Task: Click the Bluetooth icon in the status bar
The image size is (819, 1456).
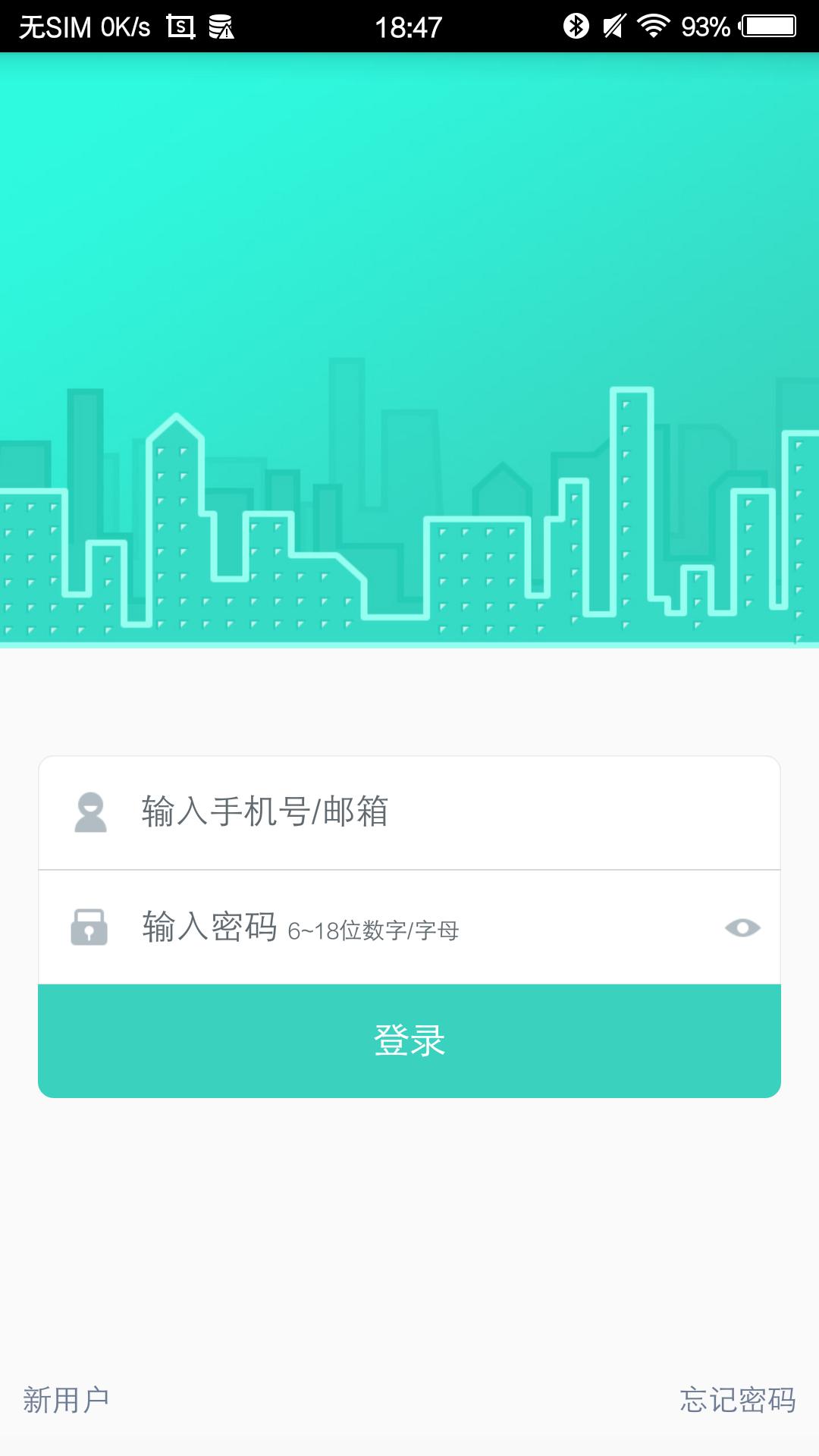Action: (576, 24)
